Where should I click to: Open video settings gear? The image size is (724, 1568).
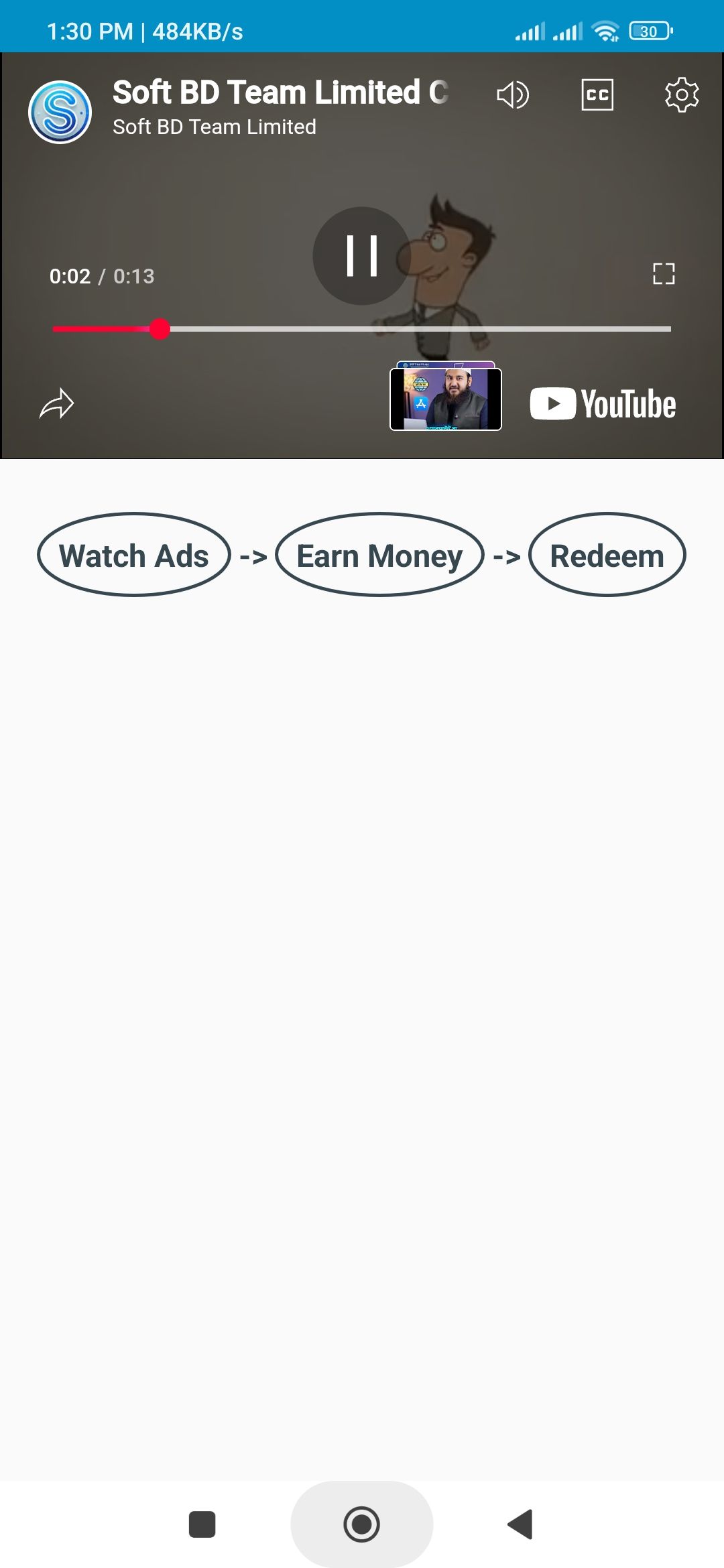[x=681, y=94]
